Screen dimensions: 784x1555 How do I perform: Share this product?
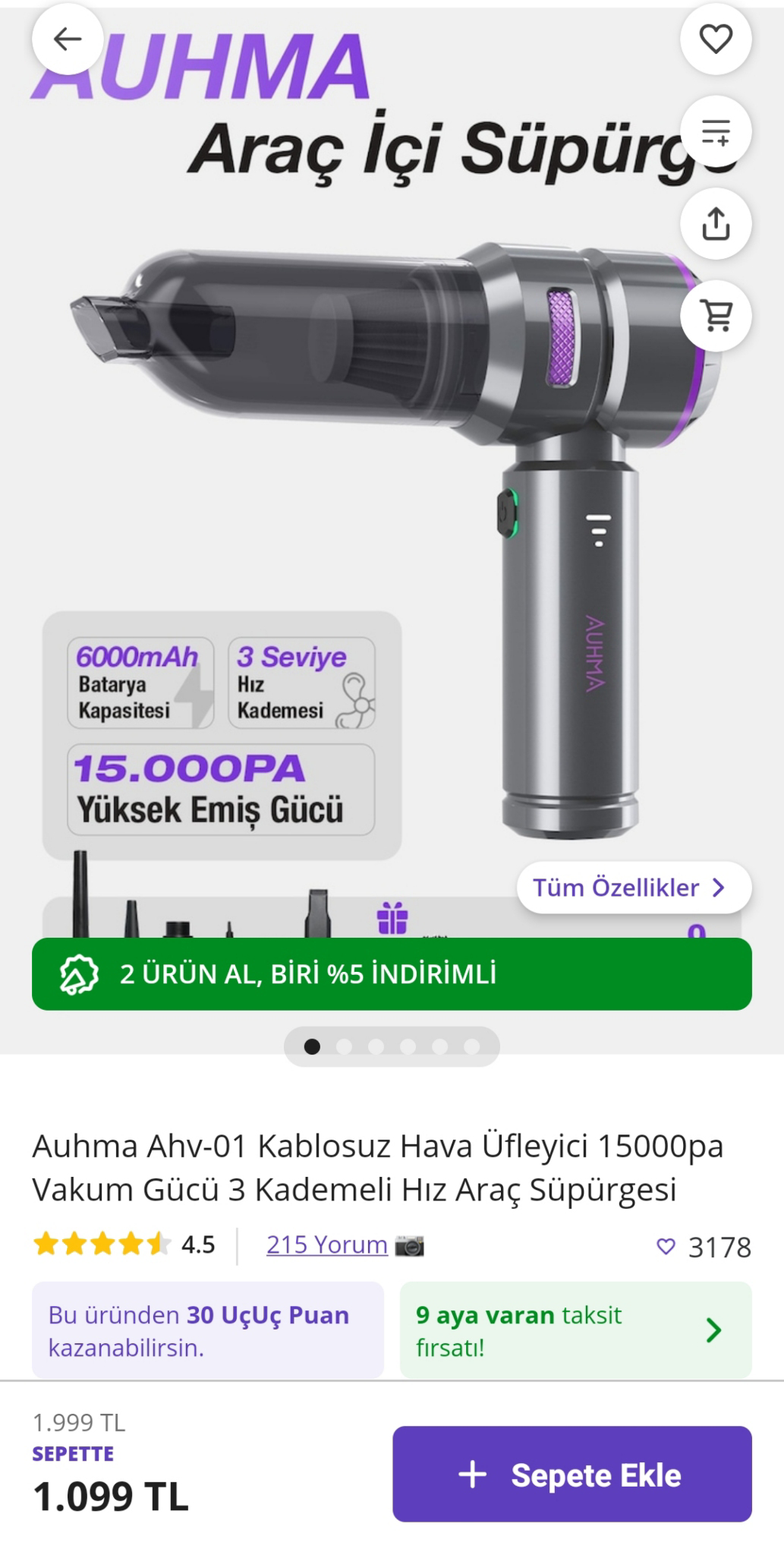point(715,223)
